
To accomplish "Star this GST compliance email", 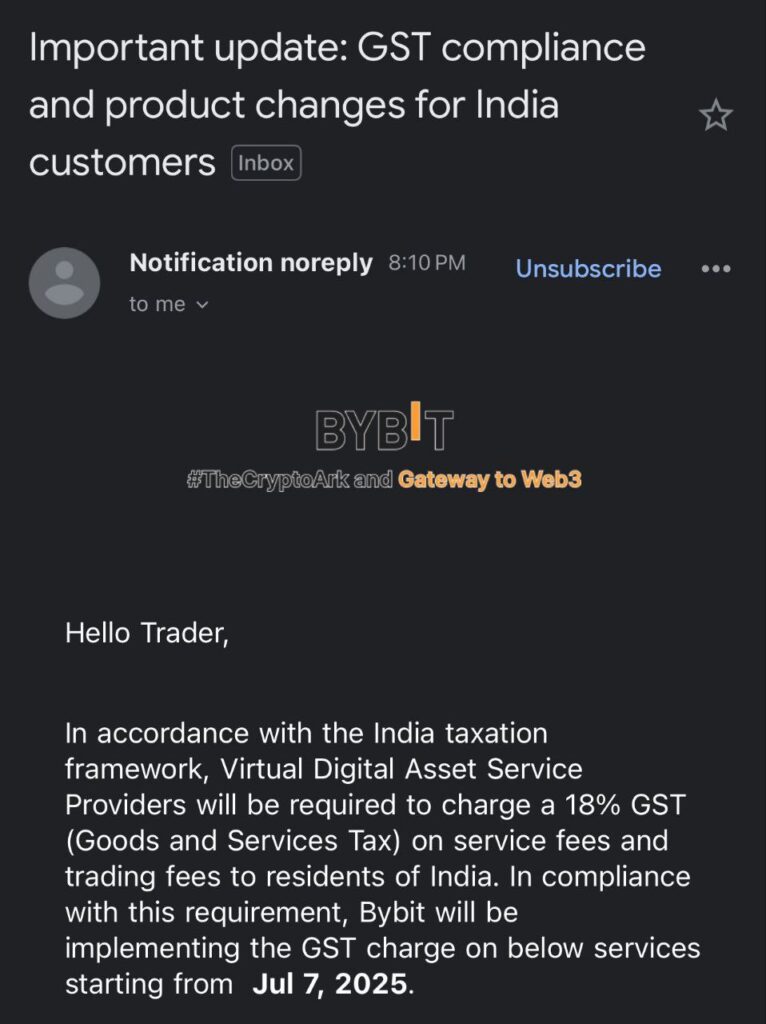I will pyautogui.click(x=715, y=116).
